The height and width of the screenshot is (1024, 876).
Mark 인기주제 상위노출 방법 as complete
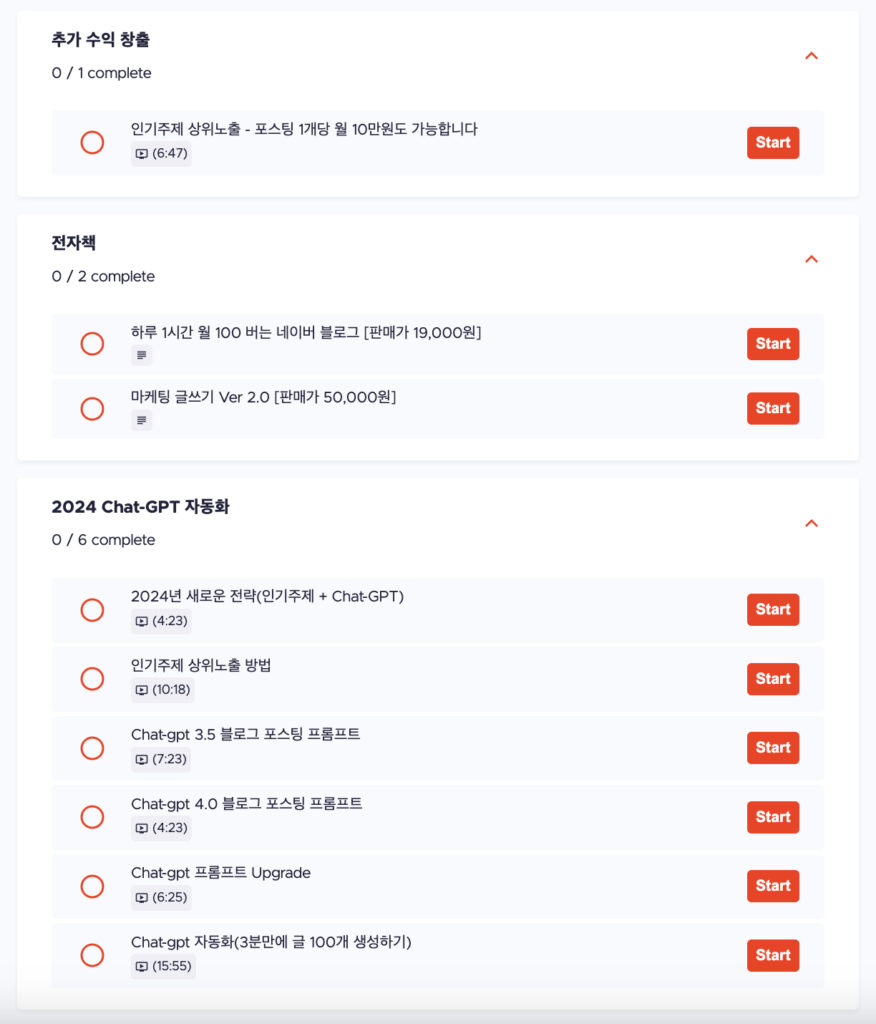click(92, 679)
